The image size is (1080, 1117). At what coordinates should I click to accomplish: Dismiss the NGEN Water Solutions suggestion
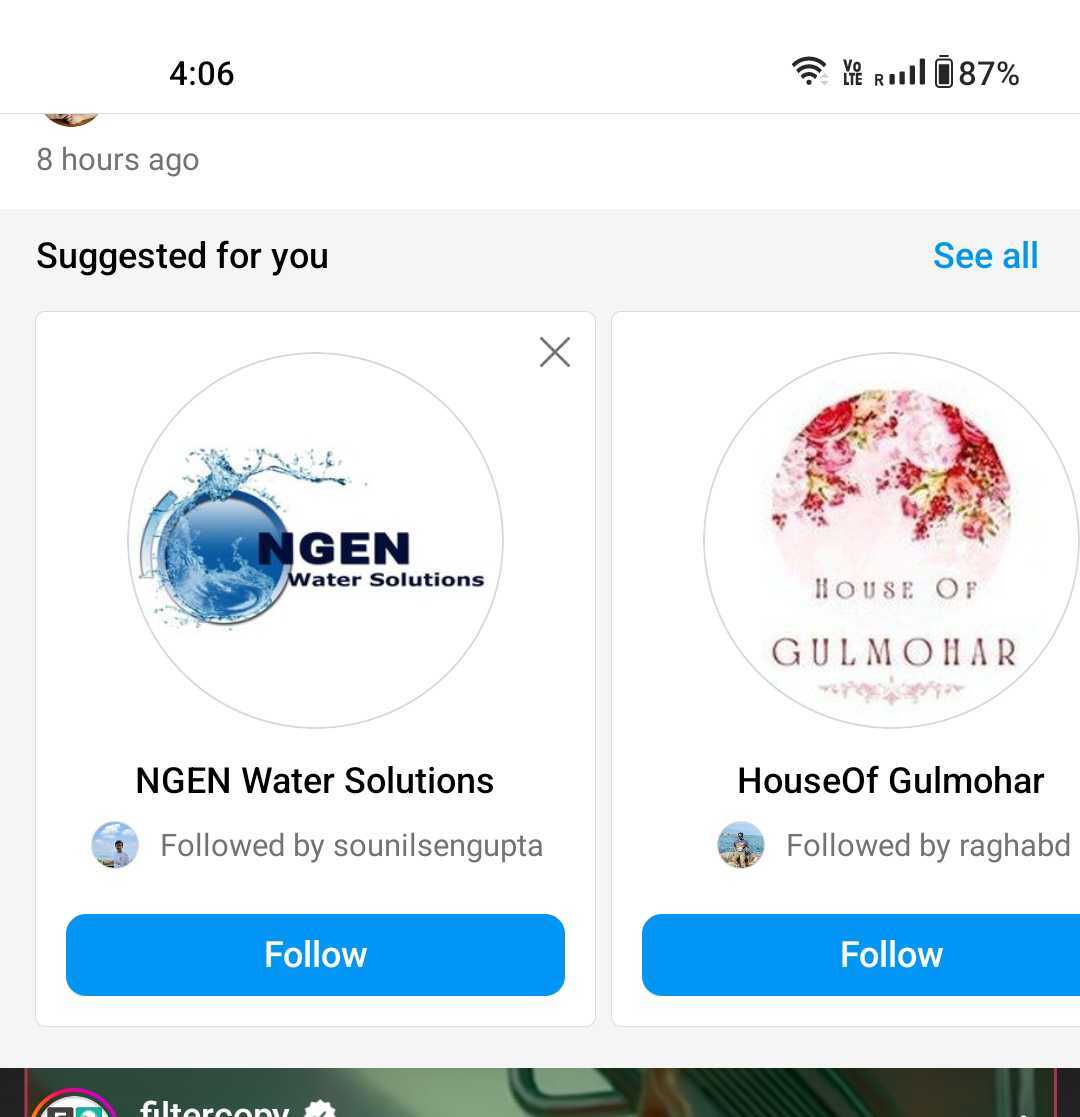(x=555, y=352)
